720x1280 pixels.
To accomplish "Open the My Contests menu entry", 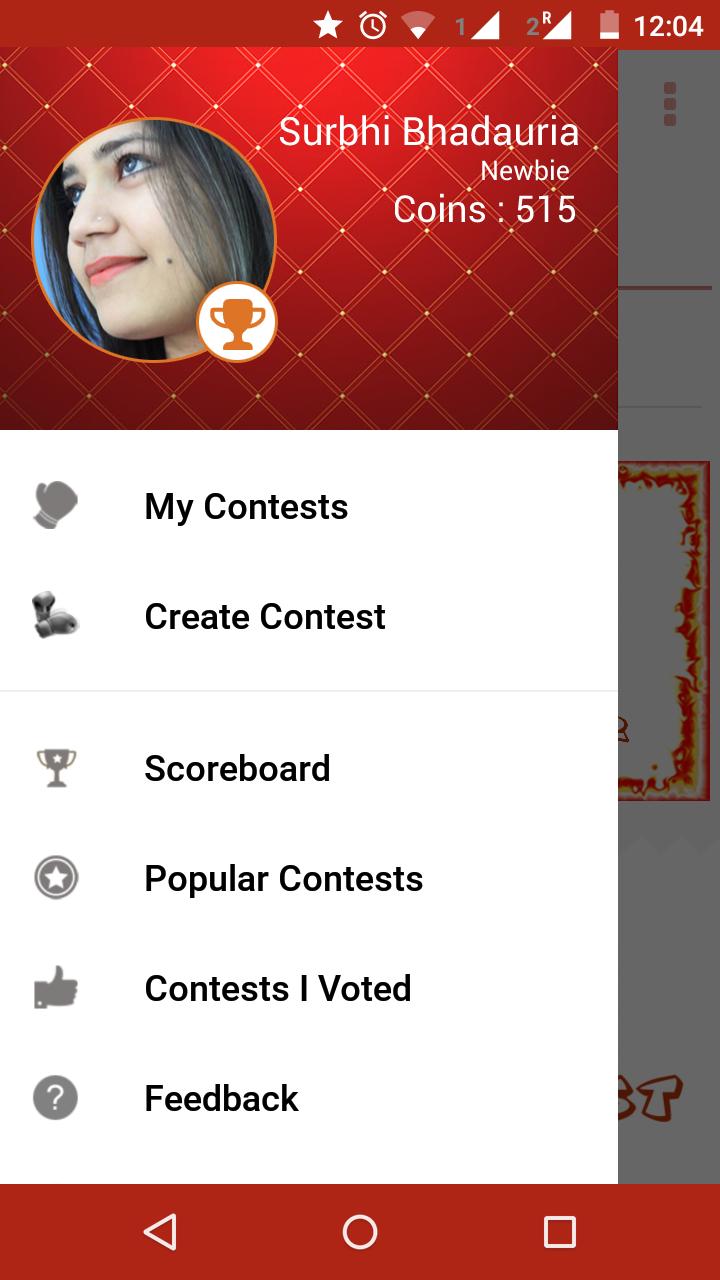I will pos(246,505).
